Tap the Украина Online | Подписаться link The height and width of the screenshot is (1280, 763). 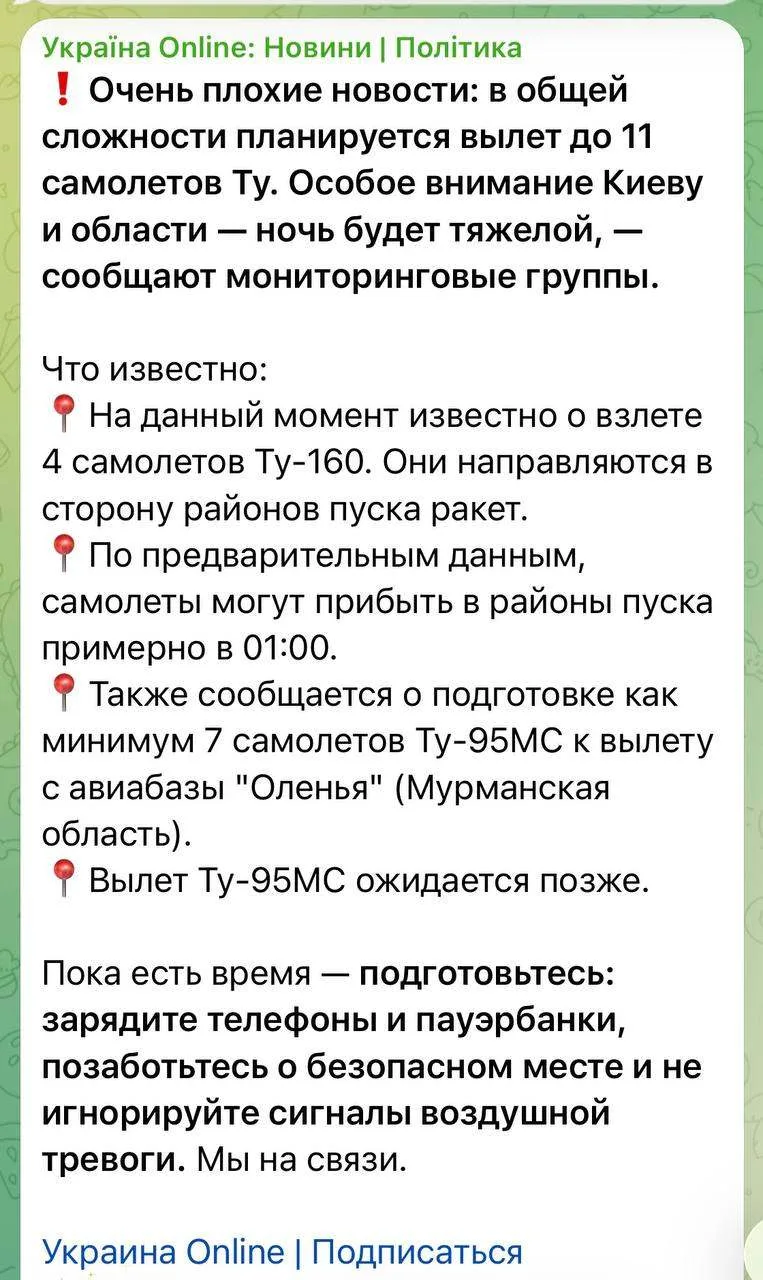point(282,1251)
